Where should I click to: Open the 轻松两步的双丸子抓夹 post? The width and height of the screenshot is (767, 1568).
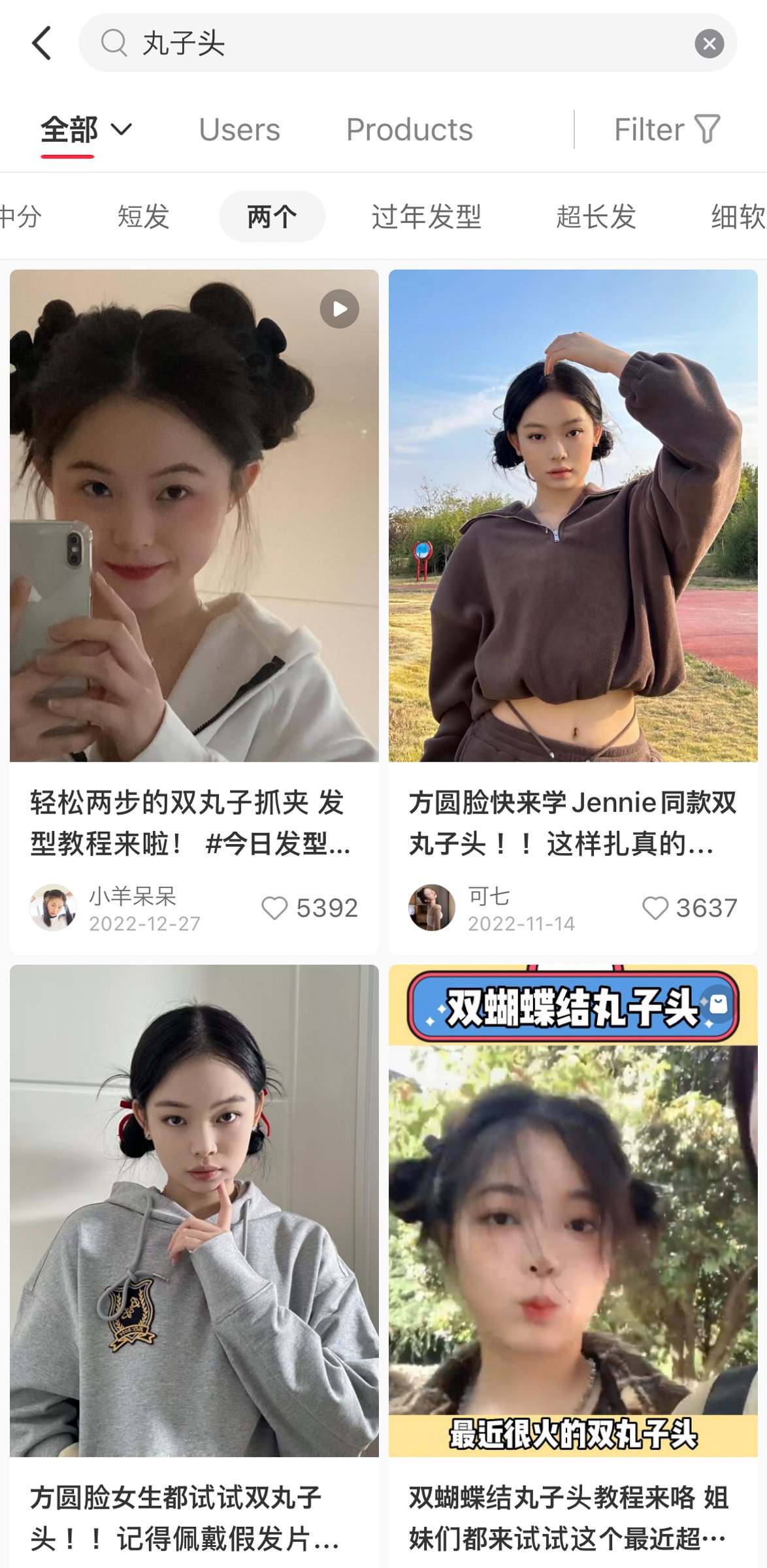coord(194,516)
